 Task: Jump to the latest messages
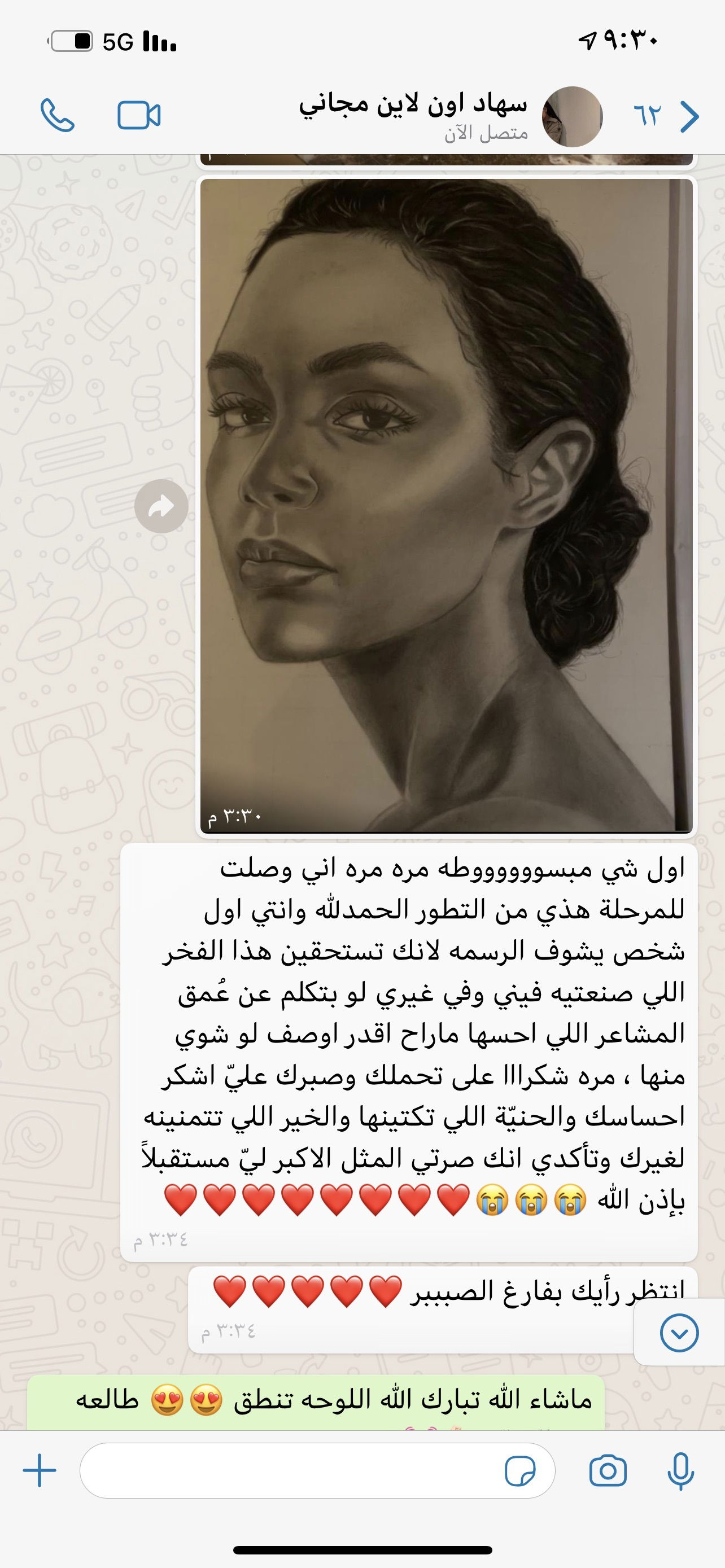[x=679, y=1333]
